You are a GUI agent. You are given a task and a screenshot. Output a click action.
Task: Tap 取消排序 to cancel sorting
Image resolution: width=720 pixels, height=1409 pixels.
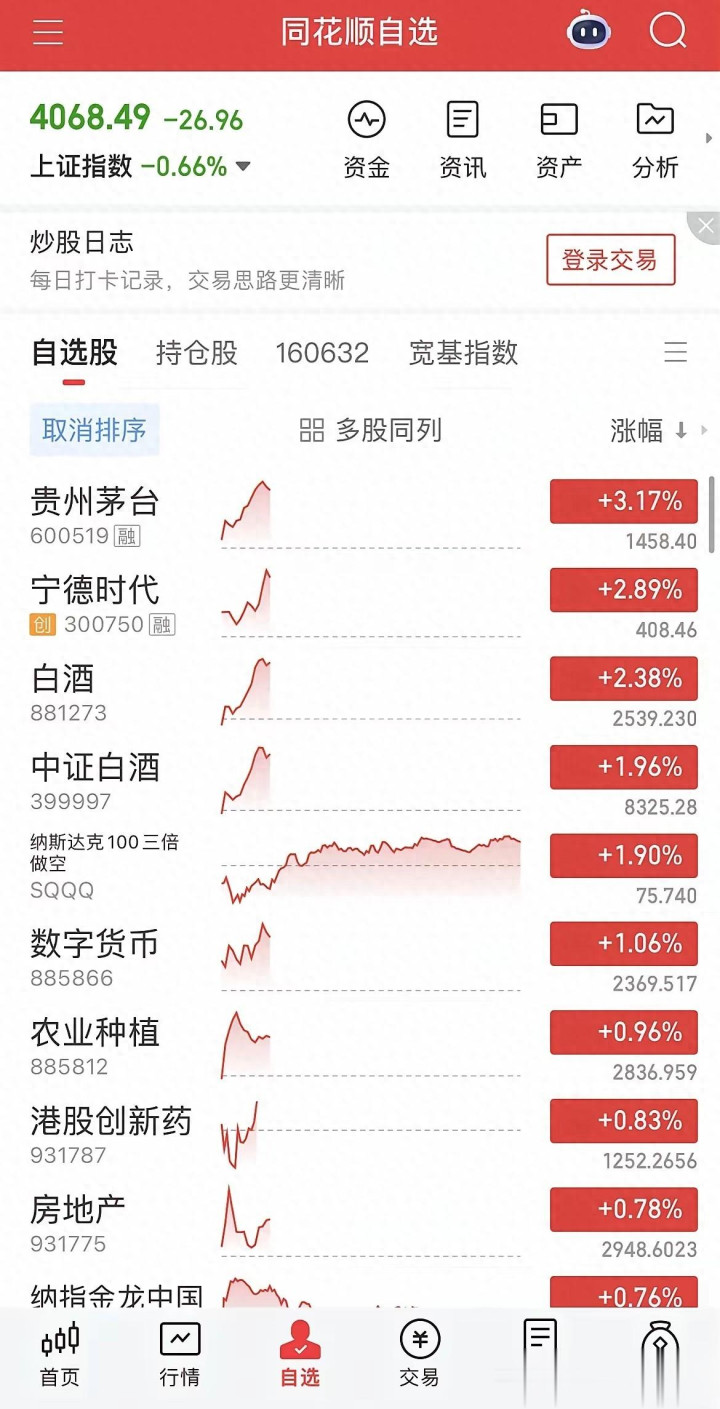pos(94,431)
